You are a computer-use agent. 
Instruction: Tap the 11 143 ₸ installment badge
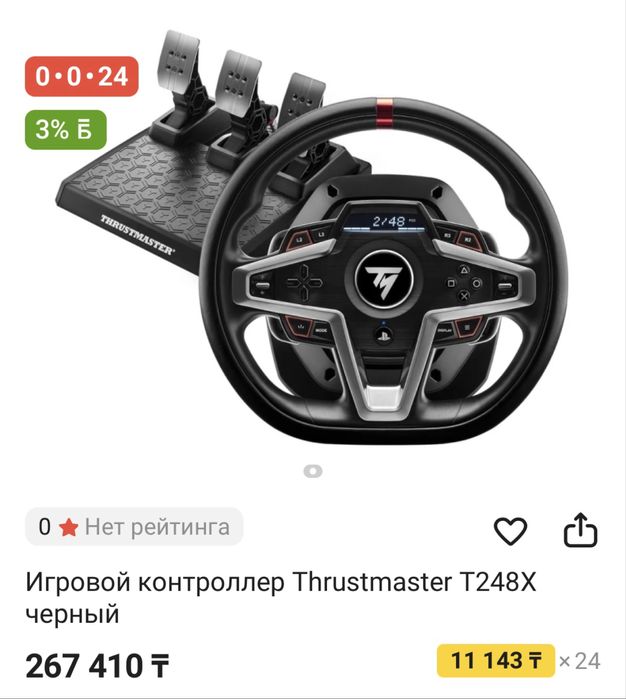(x=496, y=660)
